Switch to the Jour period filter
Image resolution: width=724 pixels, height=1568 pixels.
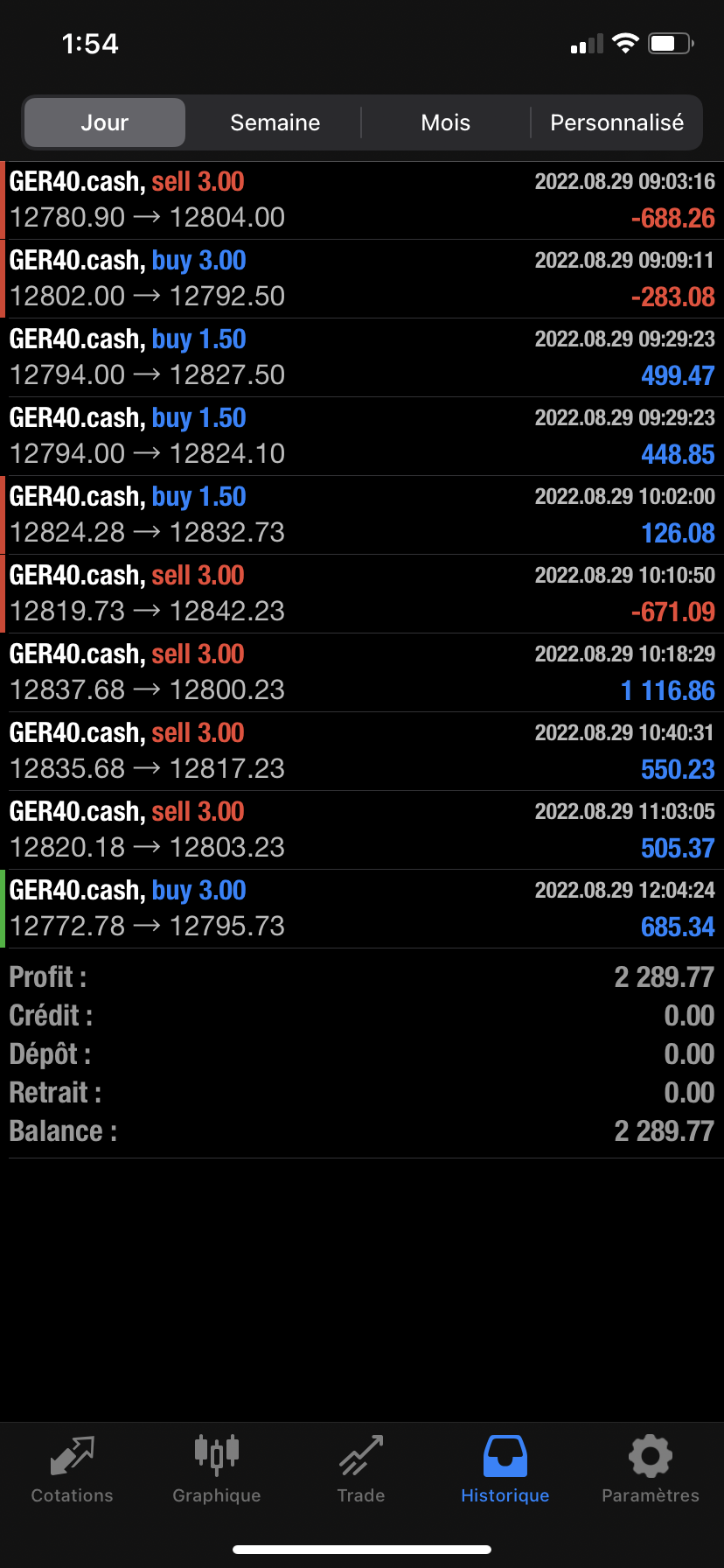tap(105, 122)
